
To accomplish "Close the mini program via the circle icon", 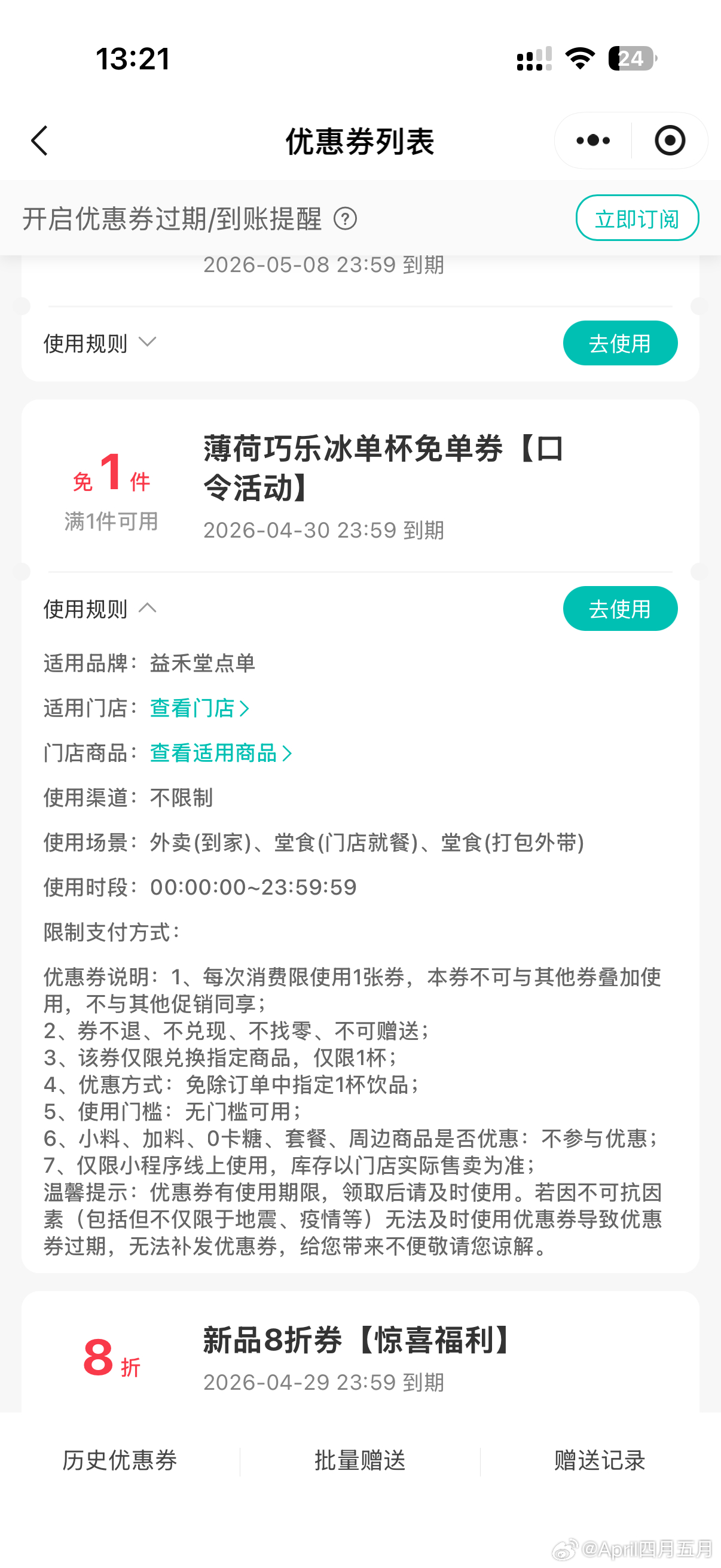I will (669, 141).
